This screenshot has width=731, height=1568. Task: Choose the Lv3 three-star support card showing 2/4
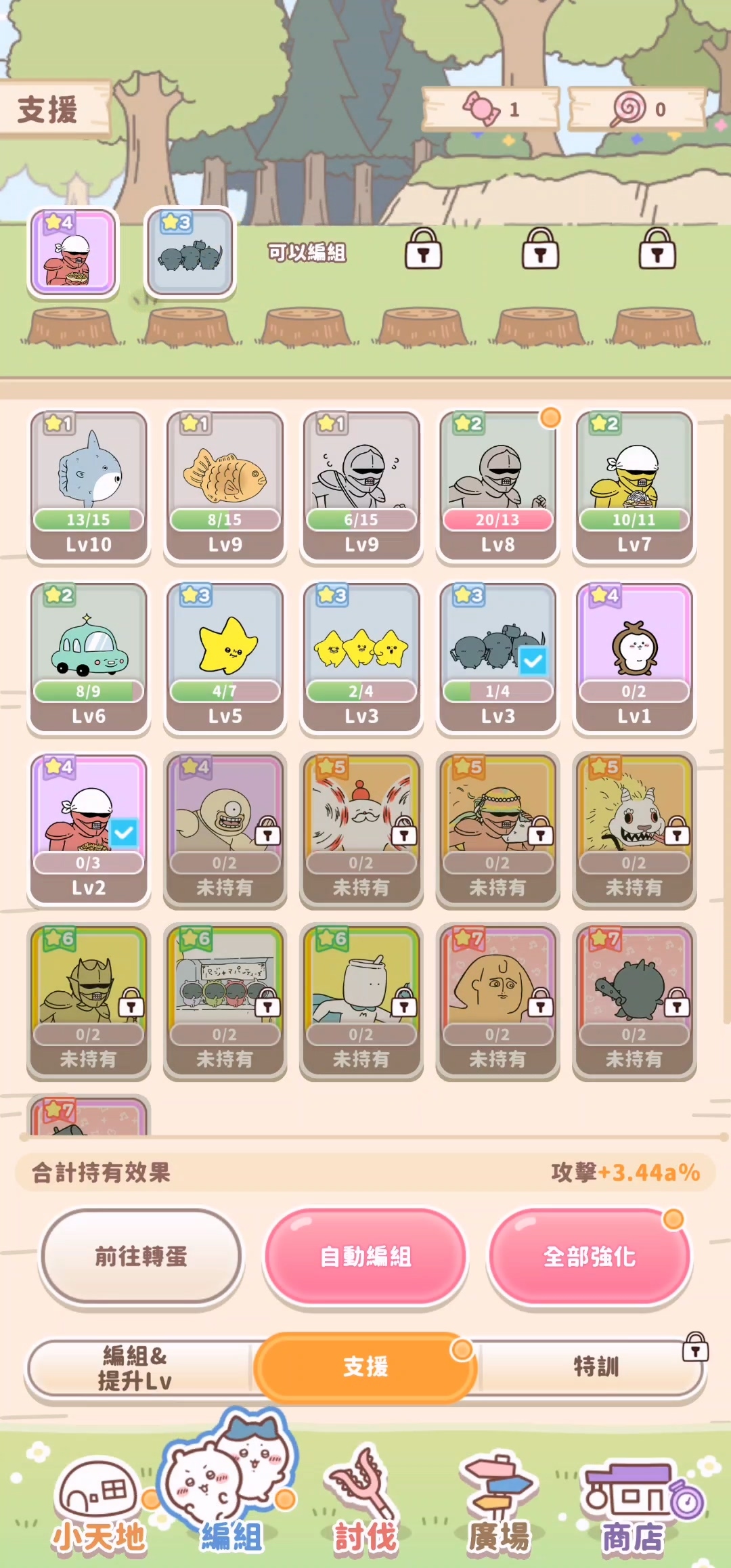coord(361,658)
